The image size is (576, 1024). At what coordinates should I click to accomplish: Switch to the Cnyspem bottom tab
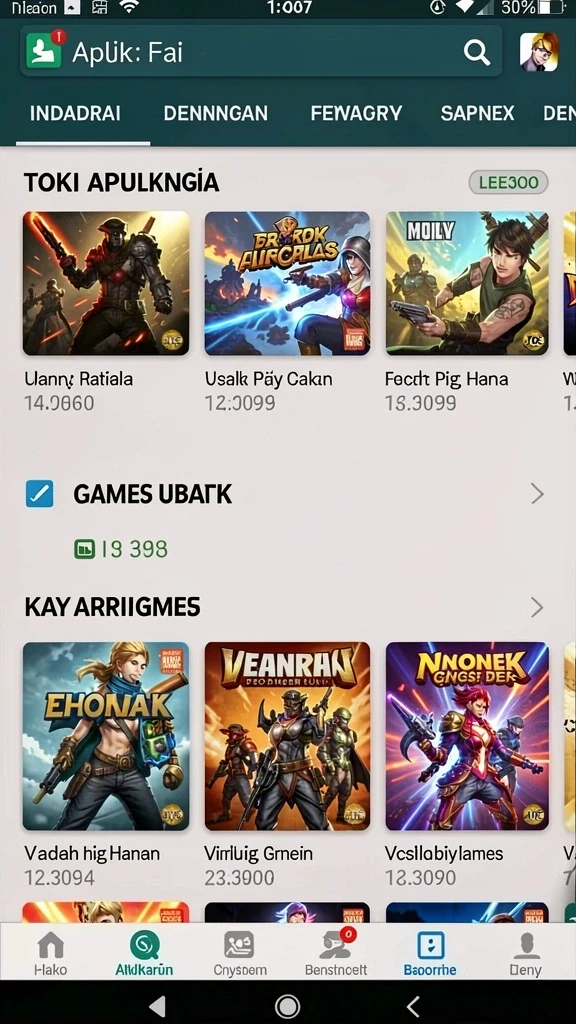[x=240, y=953]
